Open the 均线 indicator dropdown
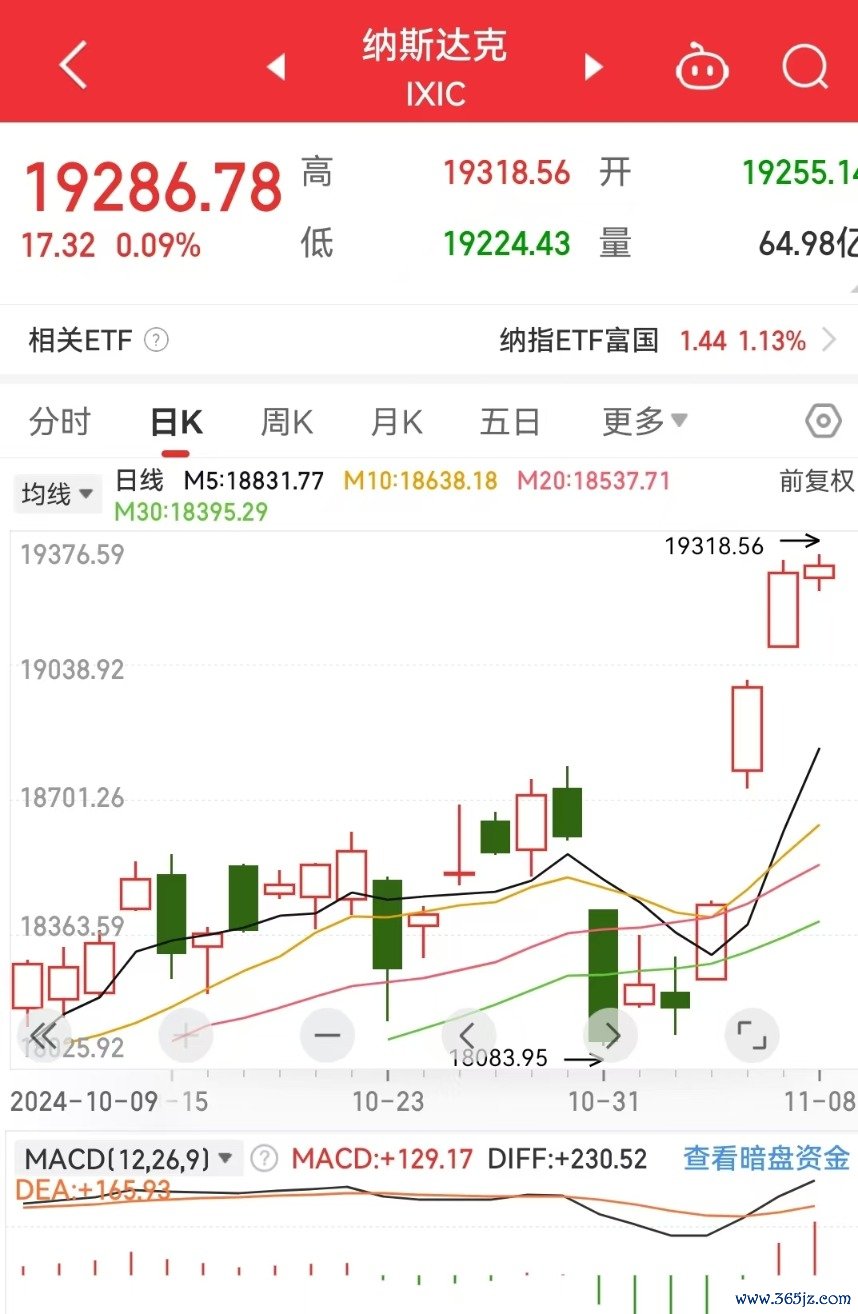This screenshot has height=1314, width=858. [58, 494]
